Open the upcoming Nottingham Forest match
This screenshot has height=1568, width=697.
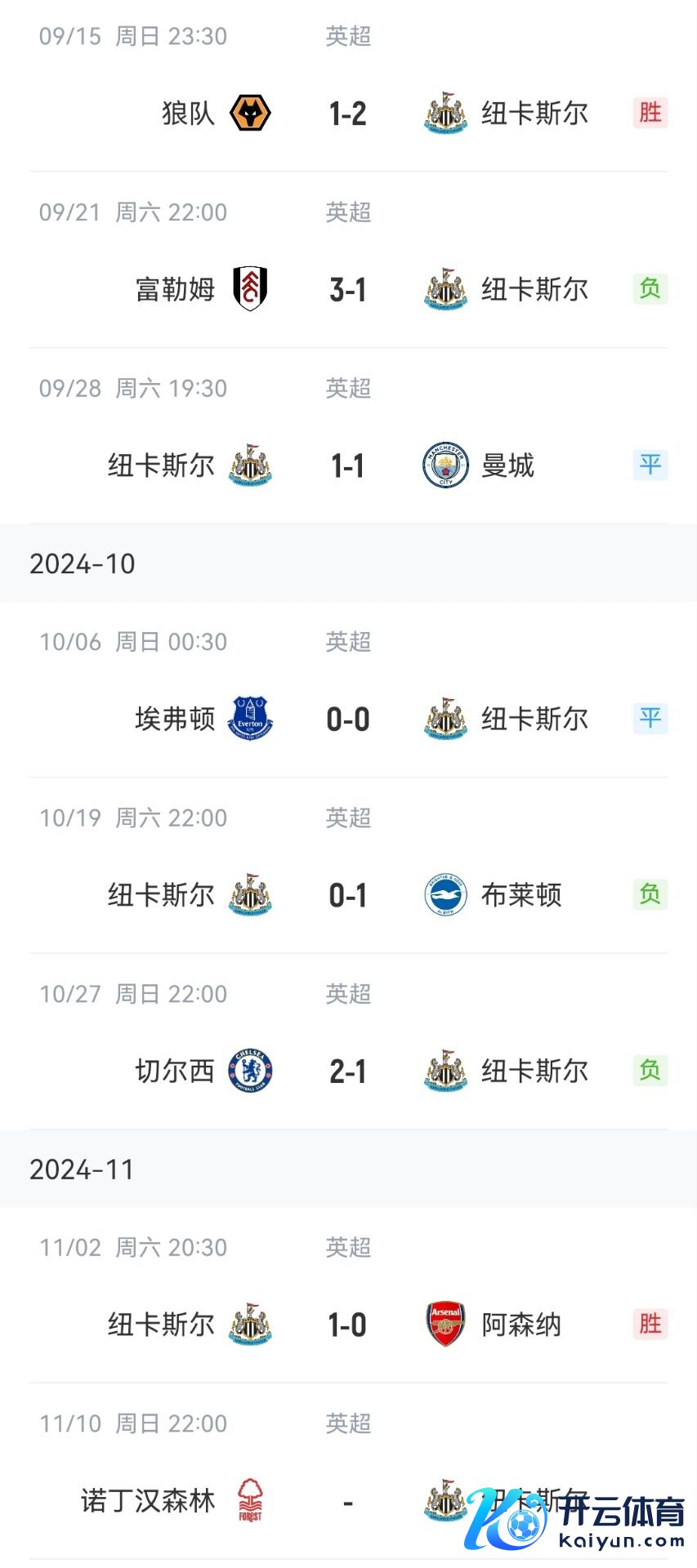(x=348, y=1501)
